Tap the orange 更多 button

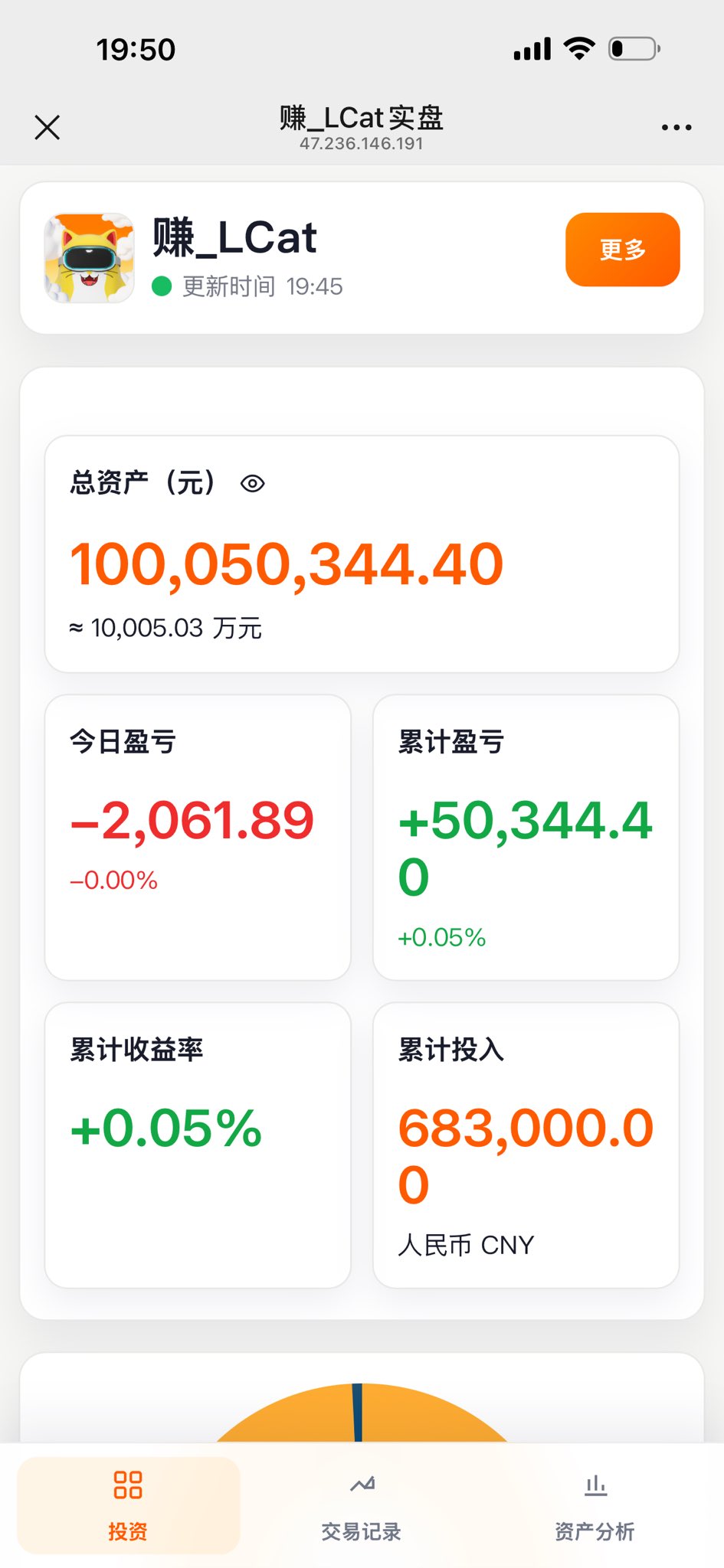click(x=622, y=250)
